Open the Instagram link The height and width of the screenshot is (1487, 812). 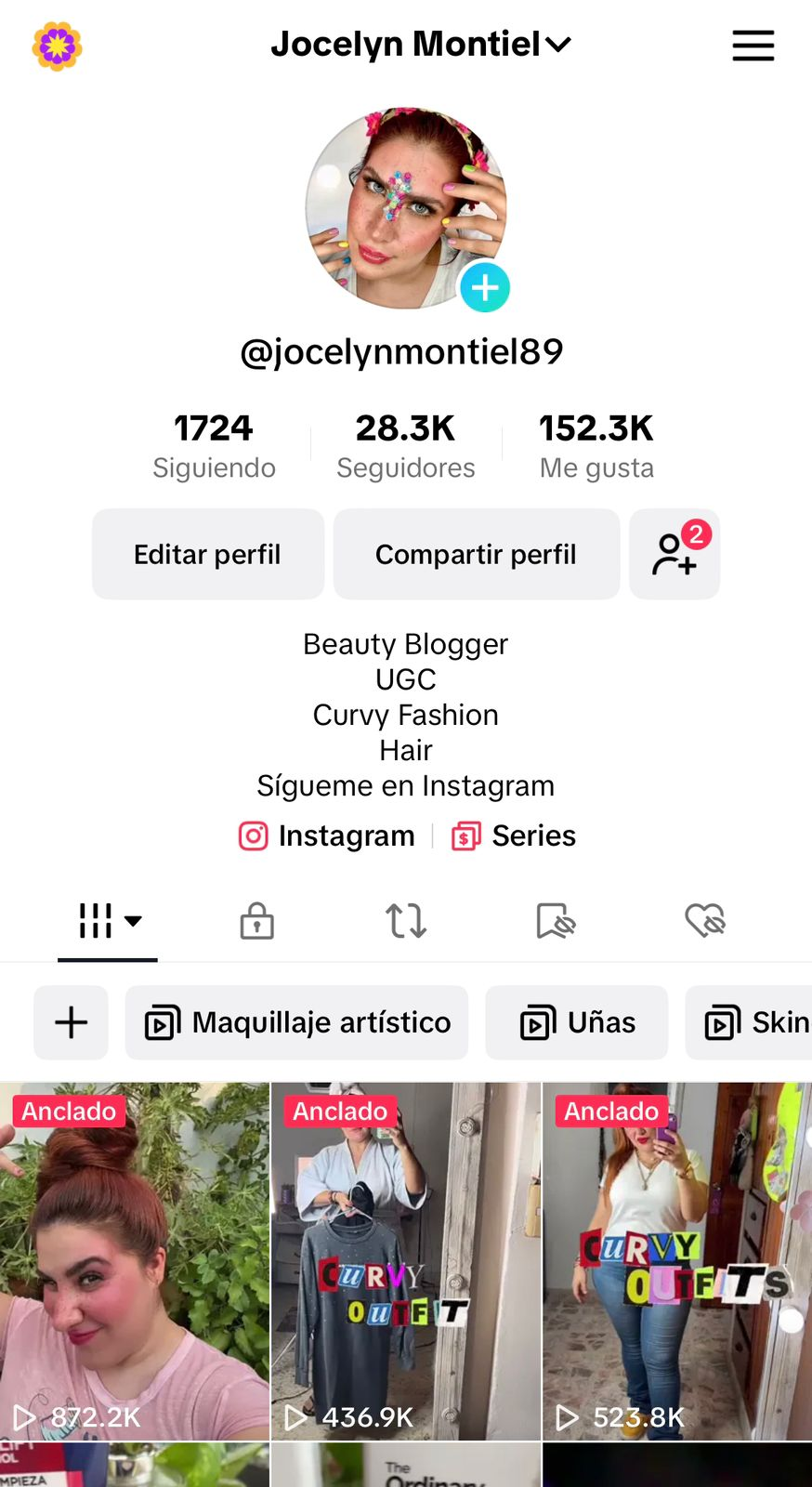pos(327,836)
